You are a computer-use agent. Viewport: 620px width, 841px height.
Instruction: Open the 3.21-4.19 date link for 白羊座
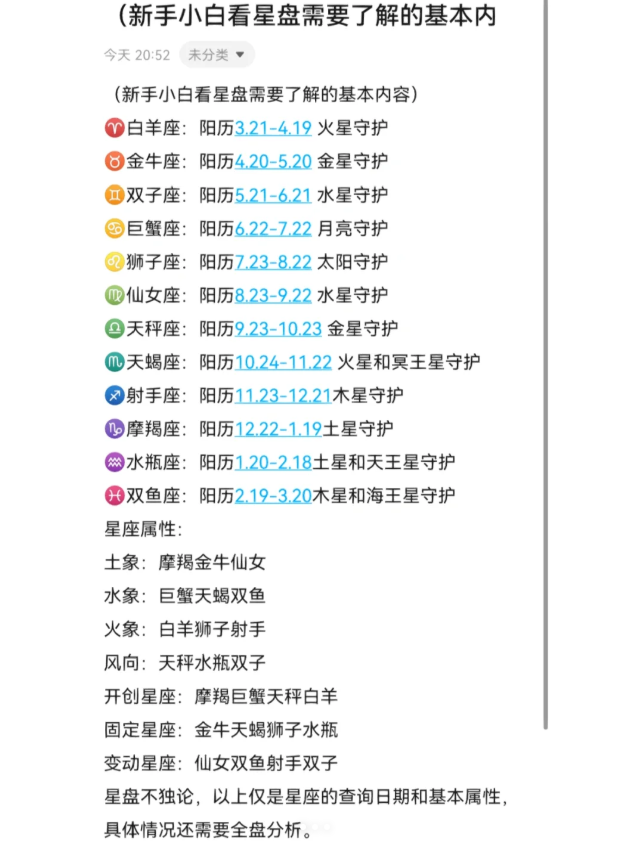point(273,128)
